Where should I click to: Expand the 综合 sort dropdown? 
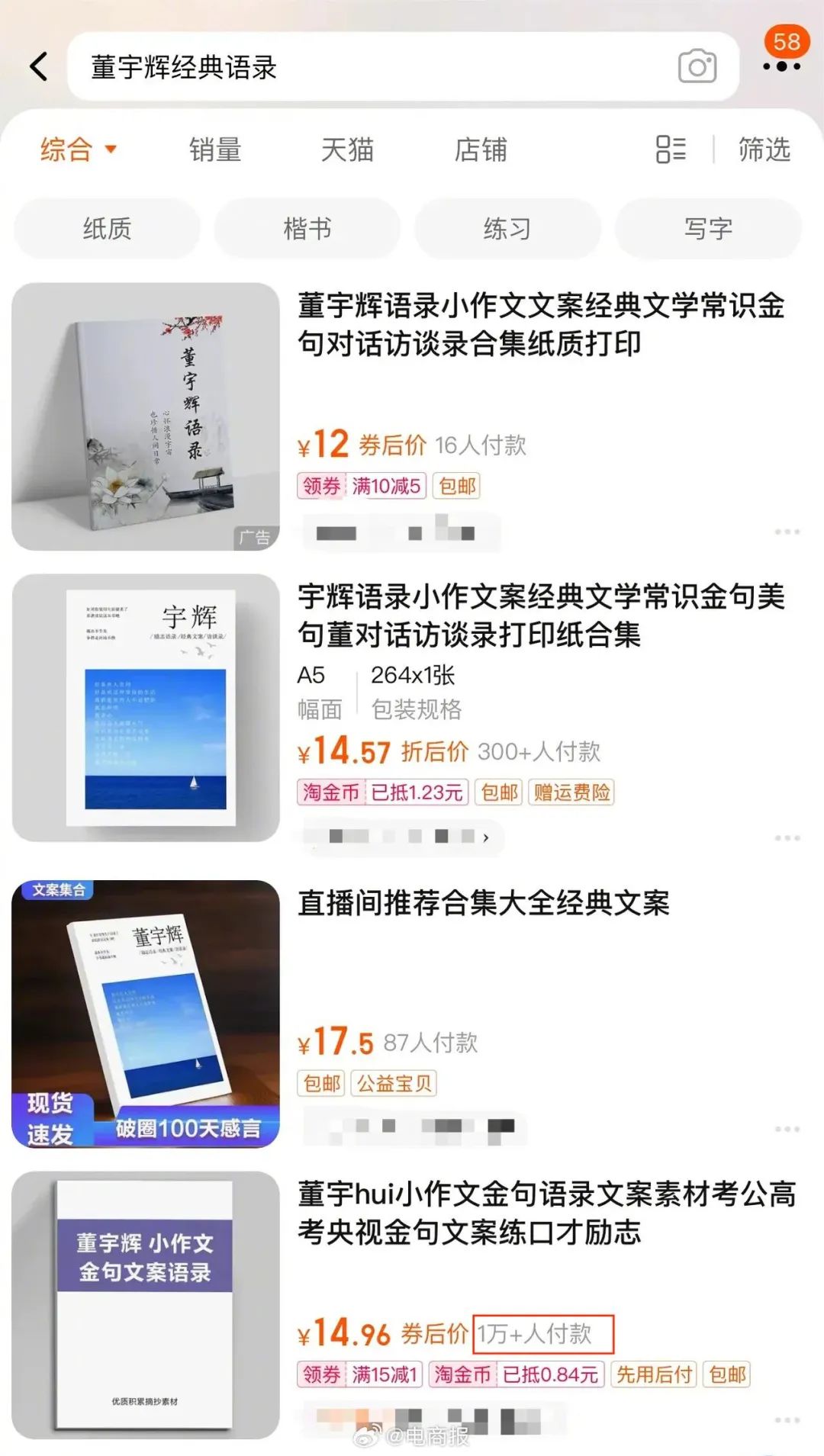point(78,149)
